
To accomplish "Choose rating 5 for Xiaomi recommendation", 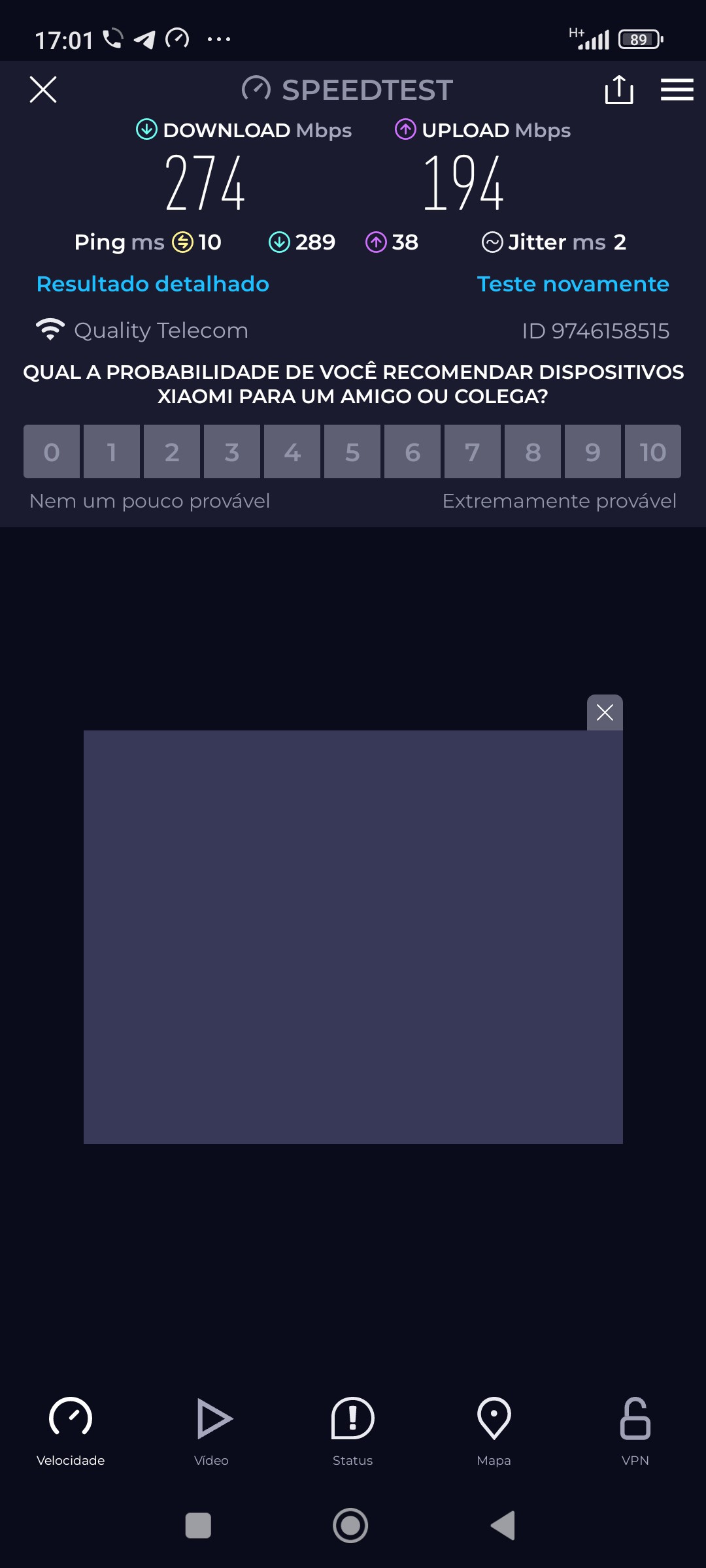I will pos(352,452).
